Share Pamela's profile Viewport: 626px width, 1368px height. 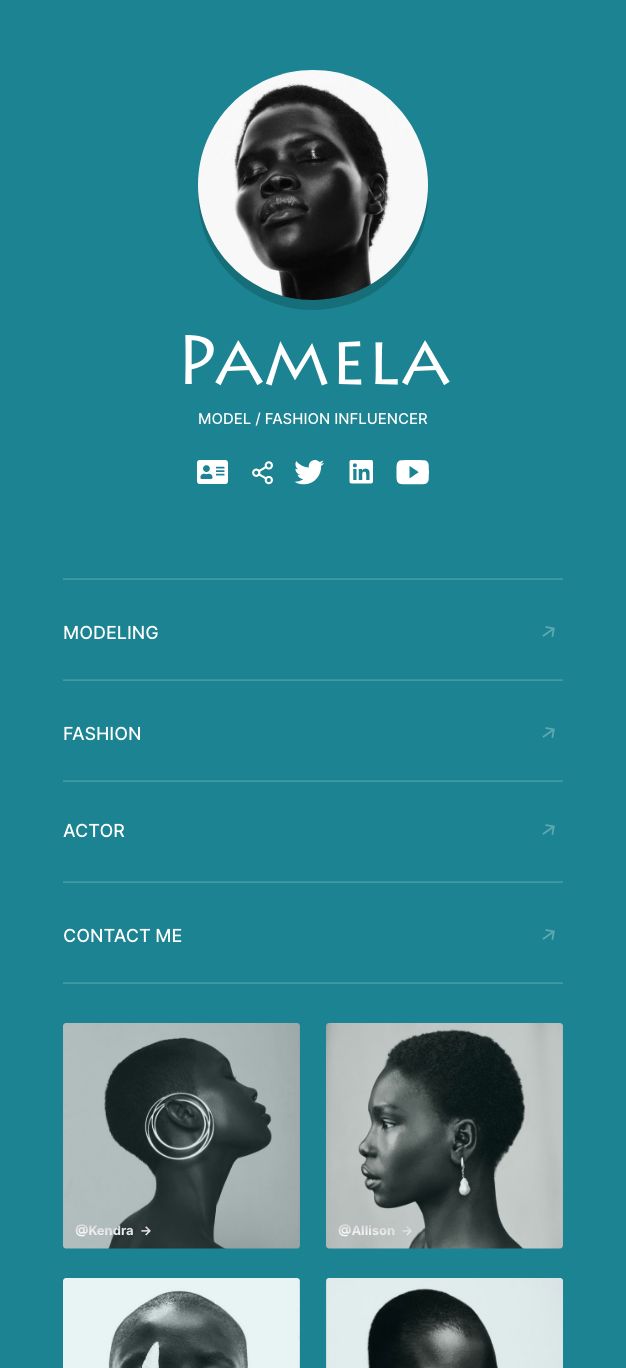click(x=262, y=472)
